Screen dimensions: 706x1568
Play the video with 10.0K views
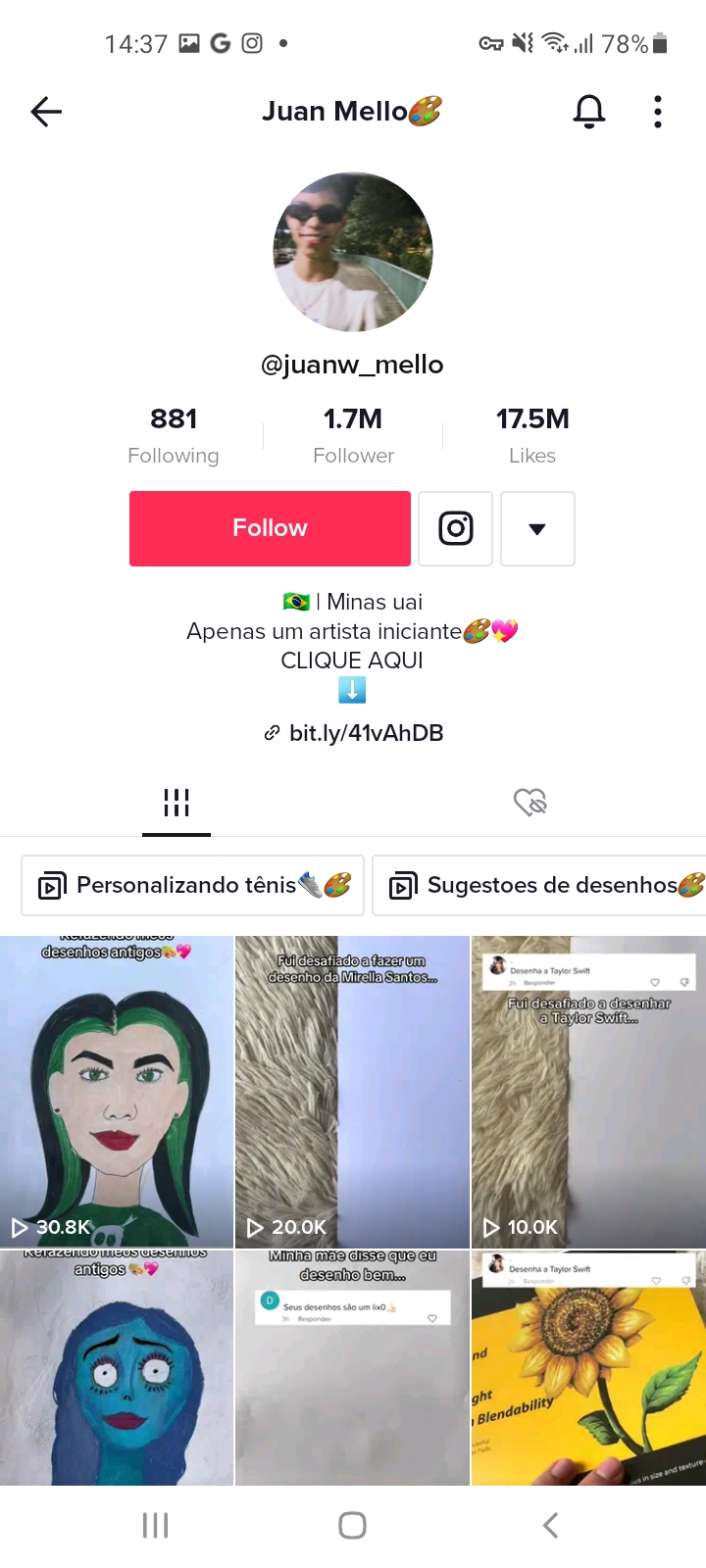pyautogui.click(x=588, y=1092)
